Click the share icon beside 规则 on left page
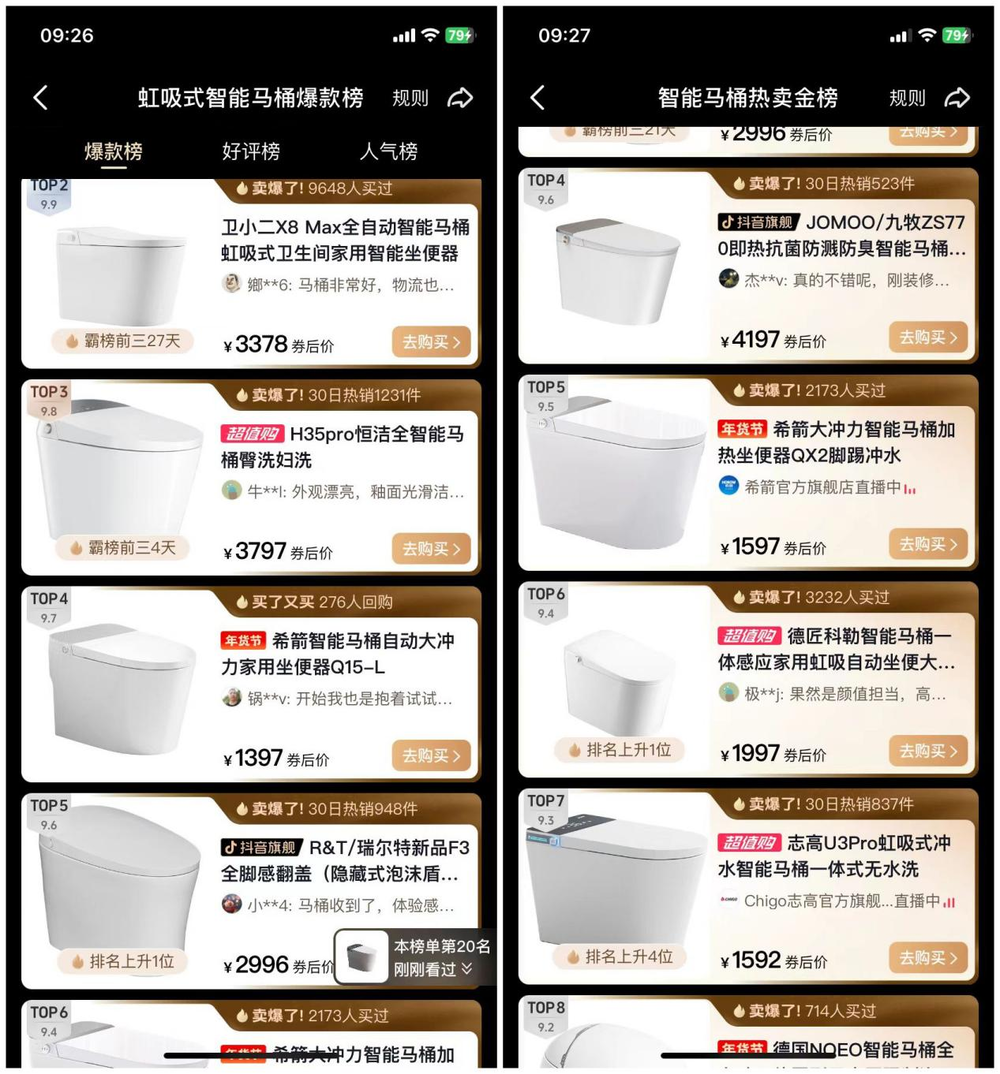This screenshot has width=1000, height=1074. tap(461, 97)
